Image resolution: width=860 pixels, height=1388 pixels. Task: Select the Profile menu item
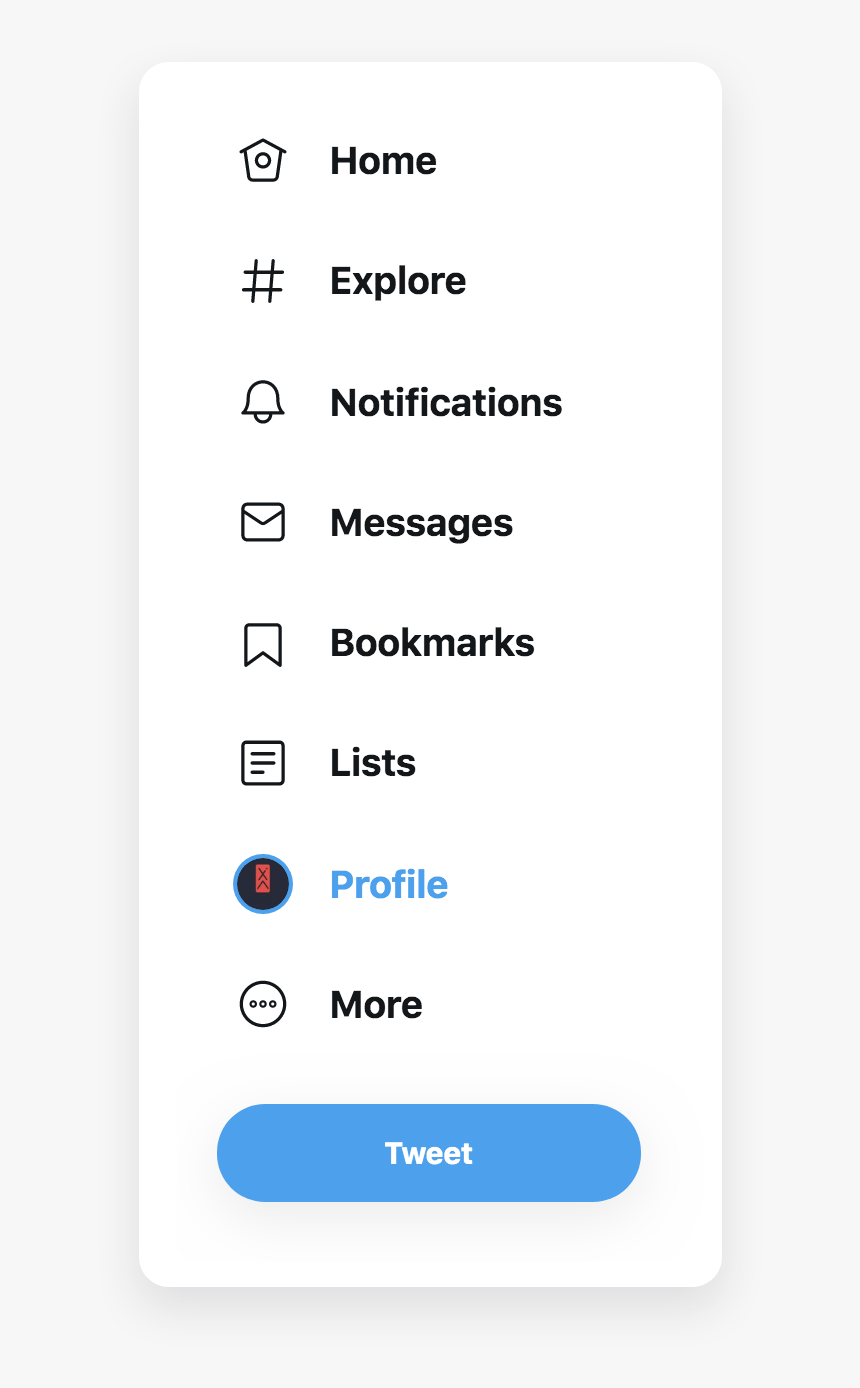click(388, 885)
